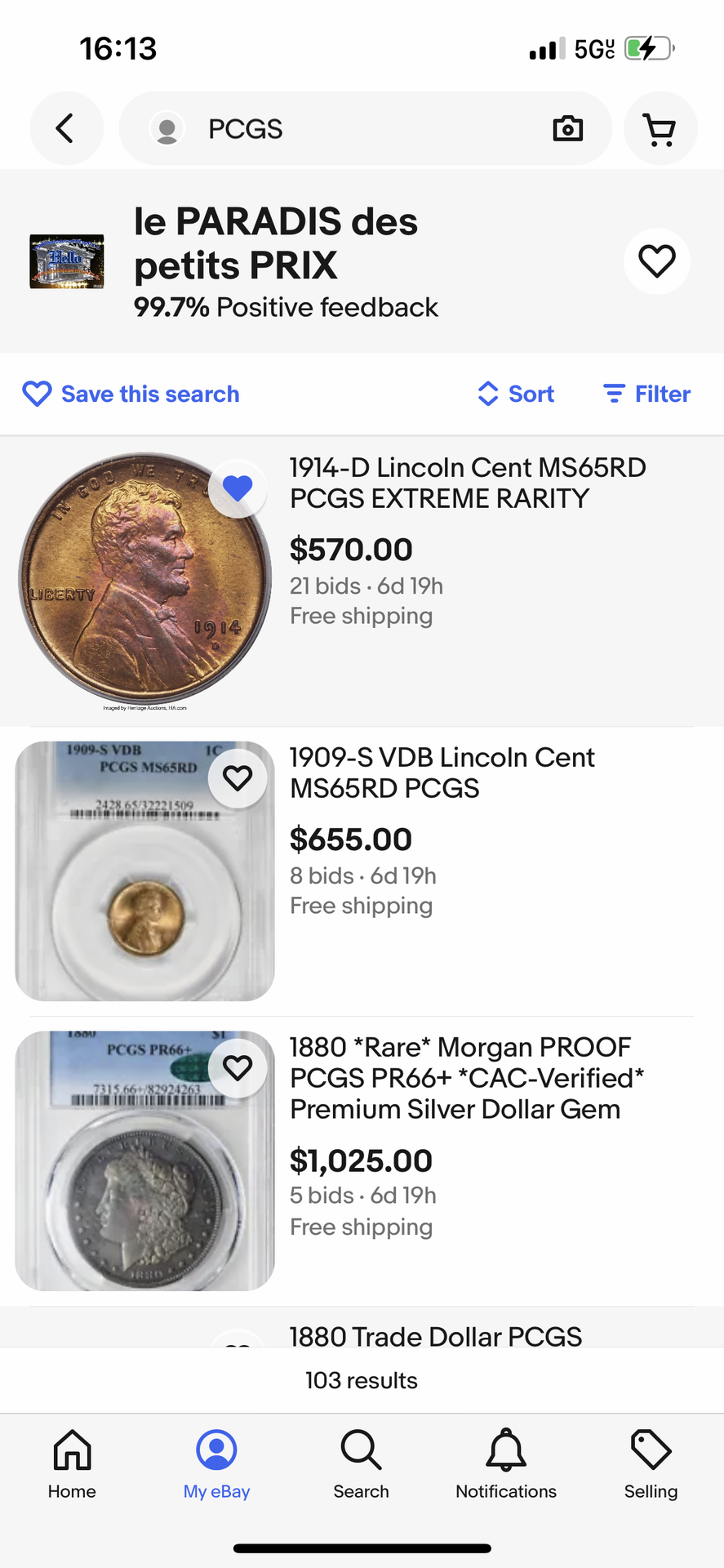Unwatch the 1914-D Lincoln Cent listing
724x1568 pixels.
[238, 488]
